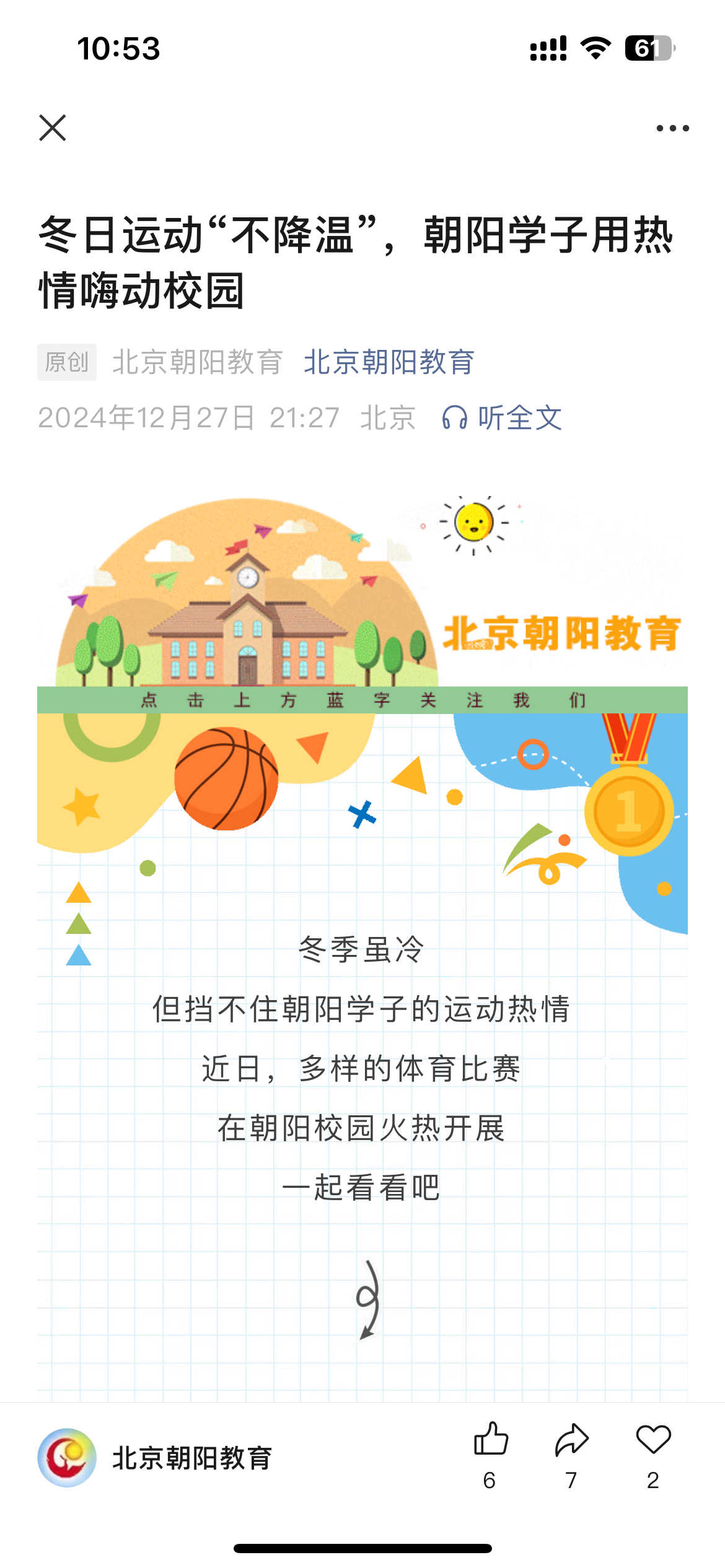
Task: Open the blue 北京朝阳教育 account link
Action: (389, 362)
